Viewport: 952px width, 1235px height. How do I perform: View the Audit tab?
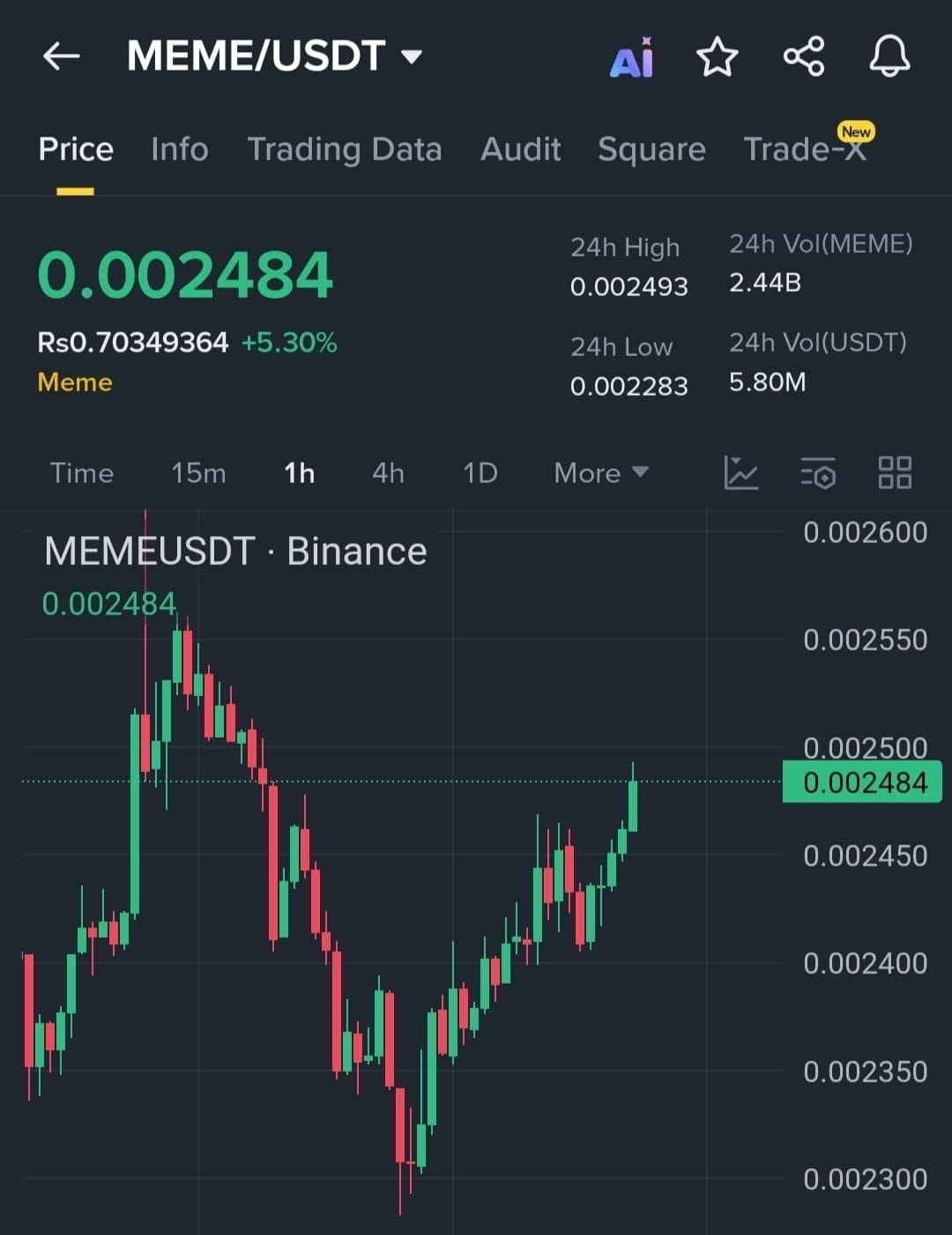click(521, 149)
